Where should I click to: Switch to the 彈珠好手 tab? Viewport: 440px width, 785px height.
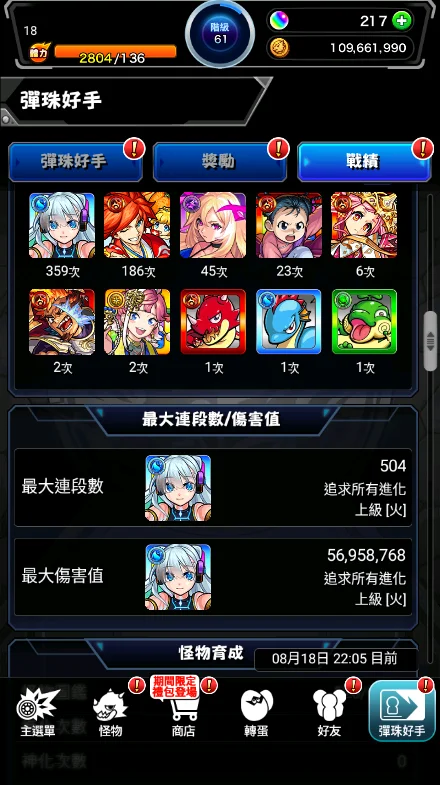[75, 162]
